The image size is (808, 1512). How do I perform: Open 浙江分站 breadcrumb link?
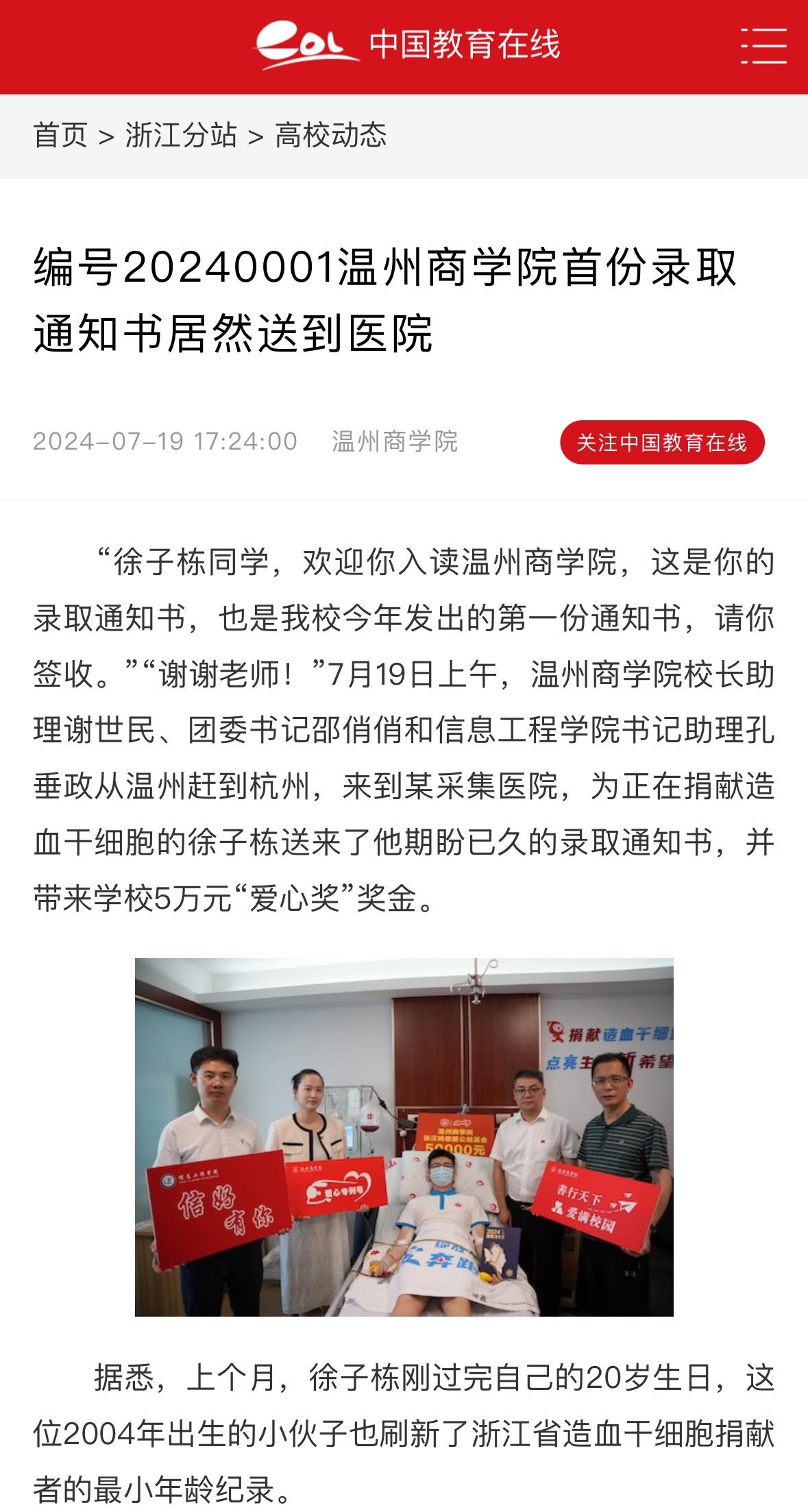pyautogui.click(x=181, y=135)
